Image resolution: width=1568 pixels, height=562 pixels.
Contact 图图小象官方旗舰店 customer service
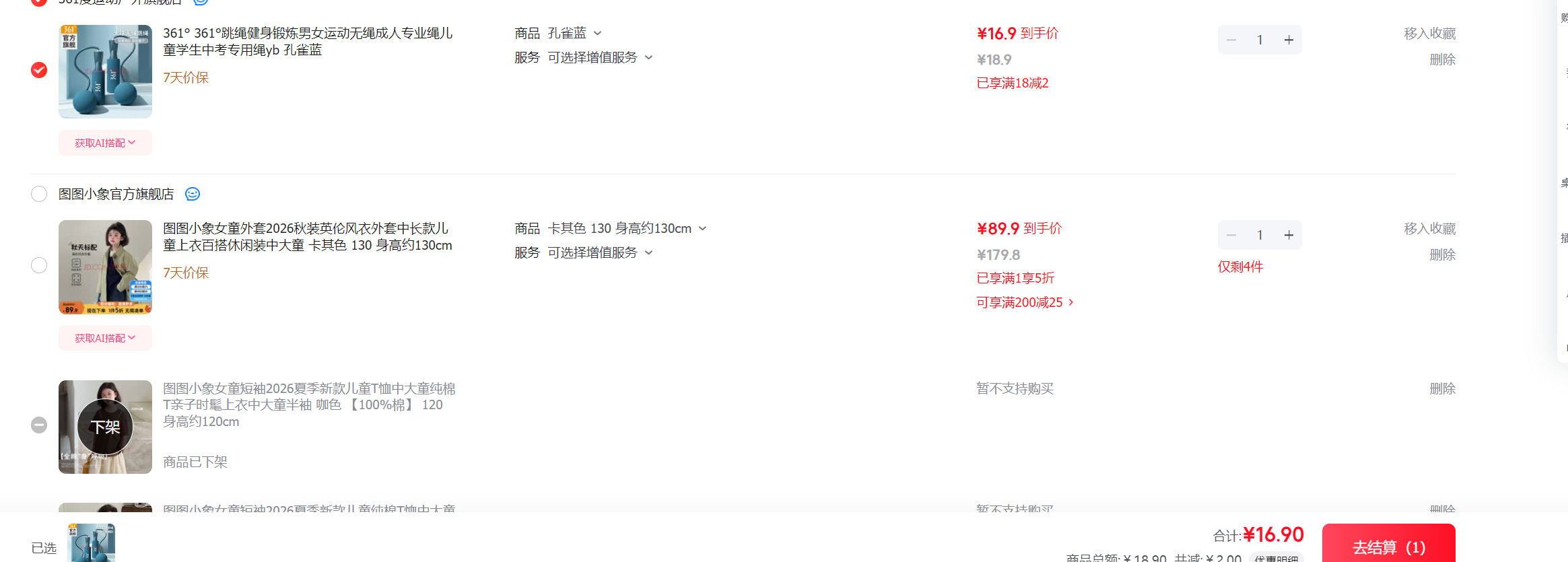click(193, 194)
